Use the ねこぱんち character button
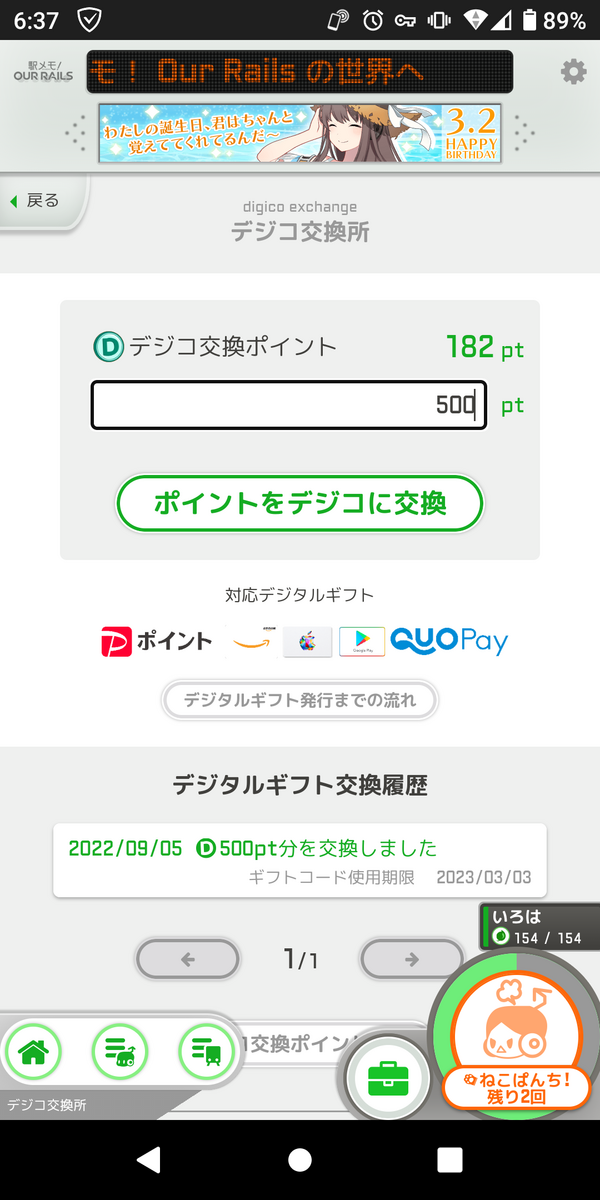Viewport: 600px width, 1200px height. click(x=515, y=1040)
